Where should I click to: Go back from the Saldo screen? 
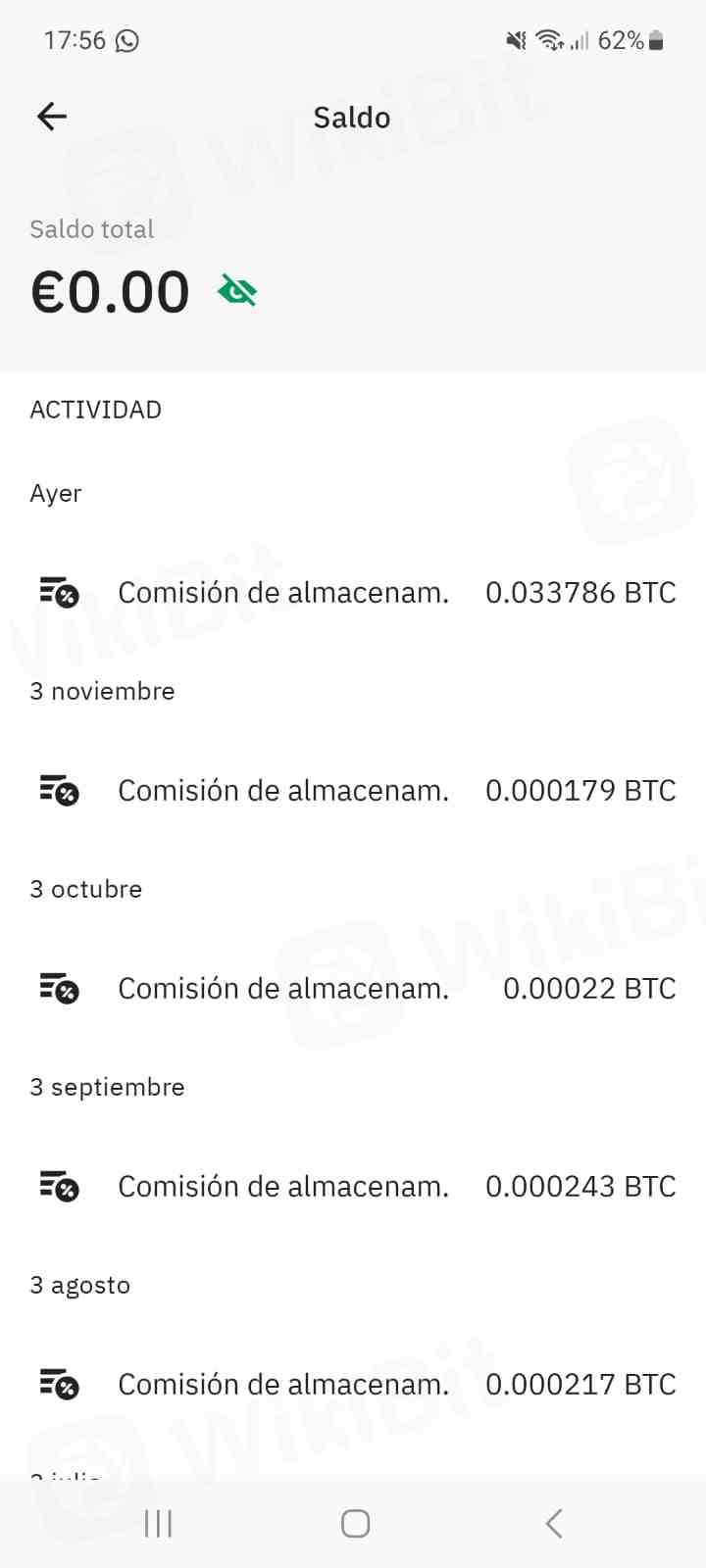[52, 117]
